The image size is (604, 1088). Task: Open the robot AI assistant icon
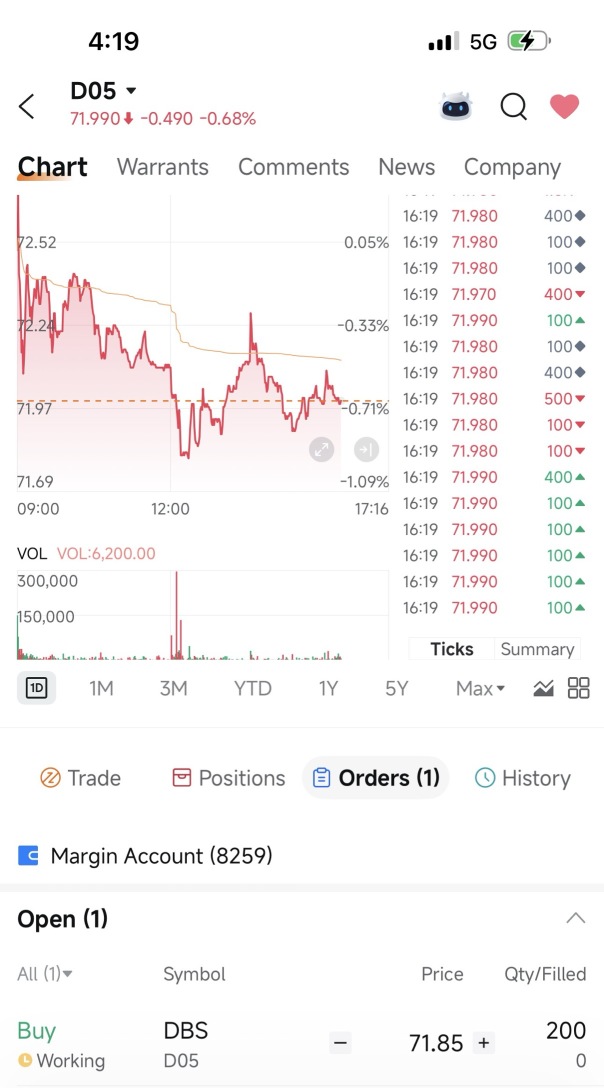pos(456,107)
